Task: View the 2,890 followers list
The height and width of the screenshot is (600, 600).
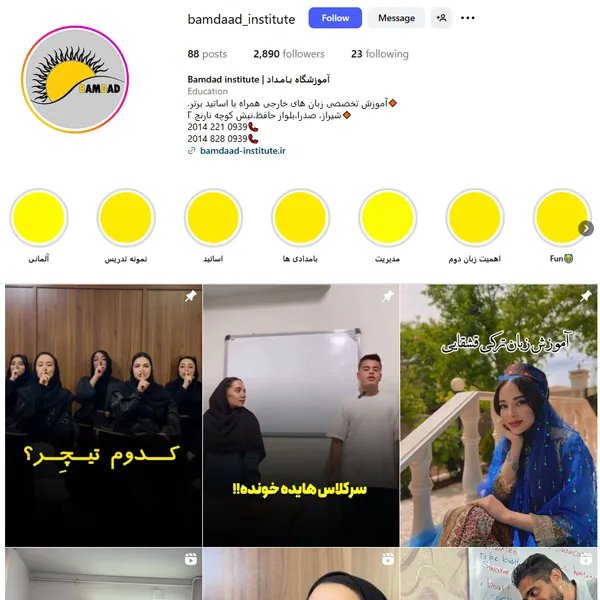Action: pos(289,54)
